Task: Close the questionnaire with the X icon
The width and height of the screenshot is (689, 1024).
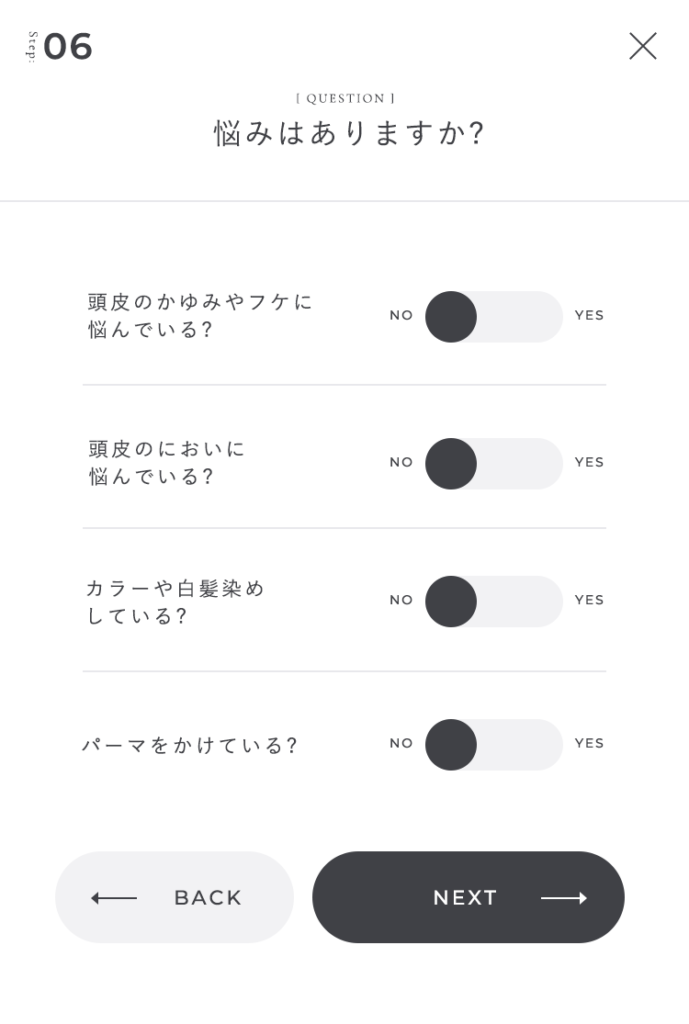Action: click(643, 46)
